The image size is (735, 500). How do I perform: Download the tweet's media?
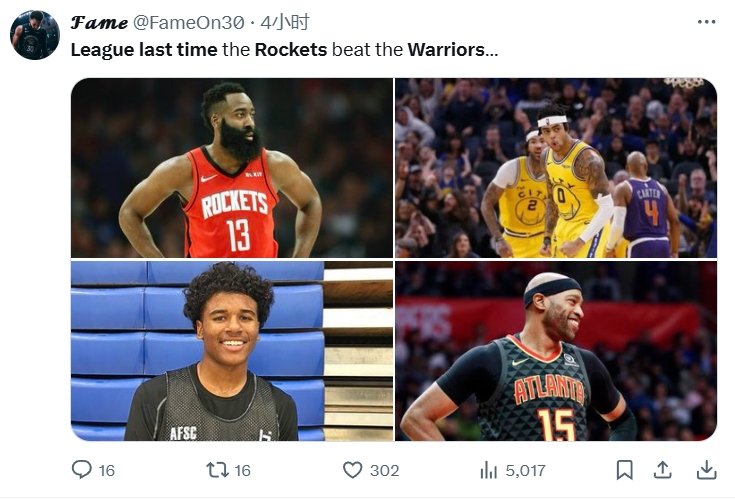pos(706,470)
